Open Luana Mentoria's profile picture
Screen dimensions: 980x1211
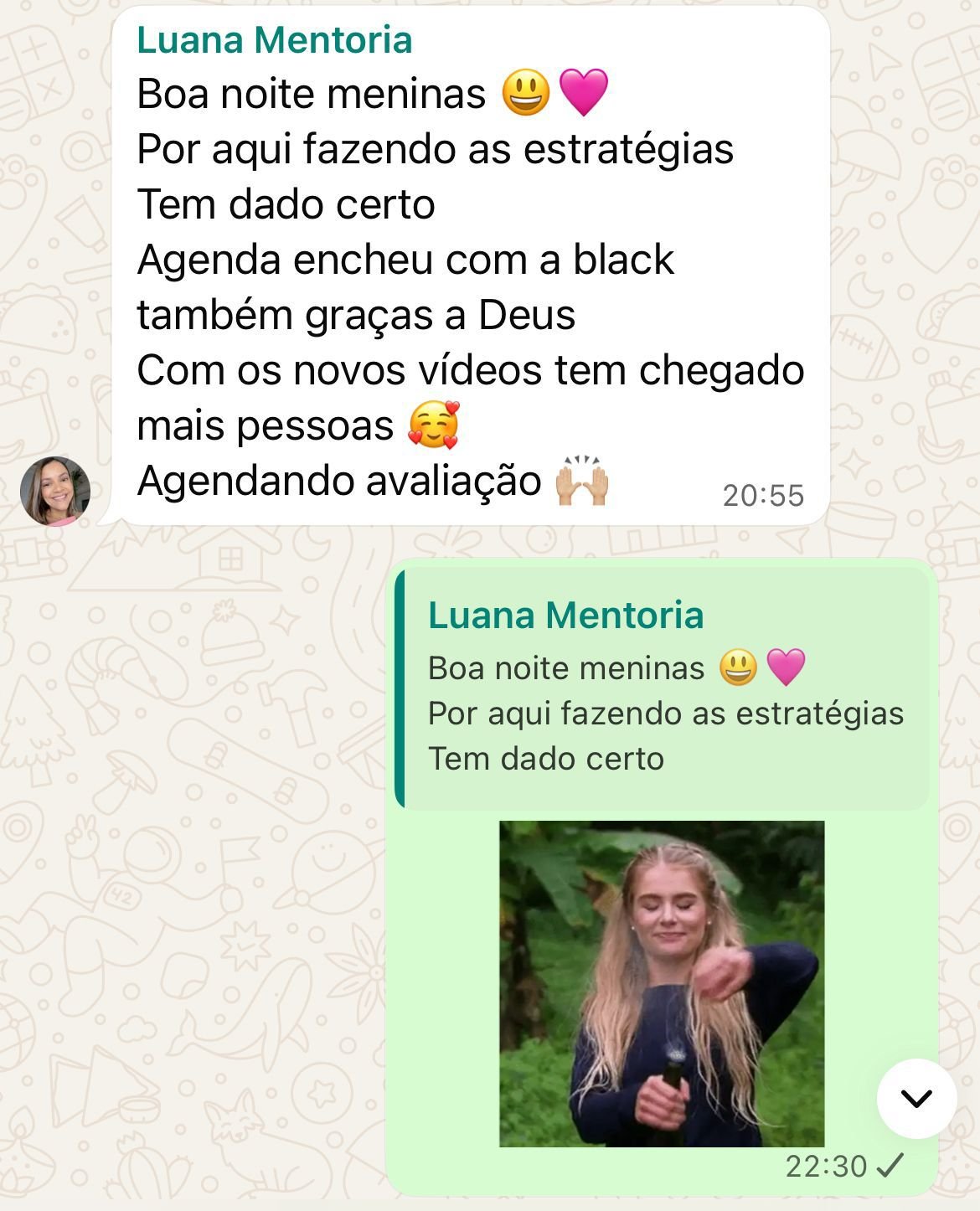pyautogui.click(x=55, y=491)
